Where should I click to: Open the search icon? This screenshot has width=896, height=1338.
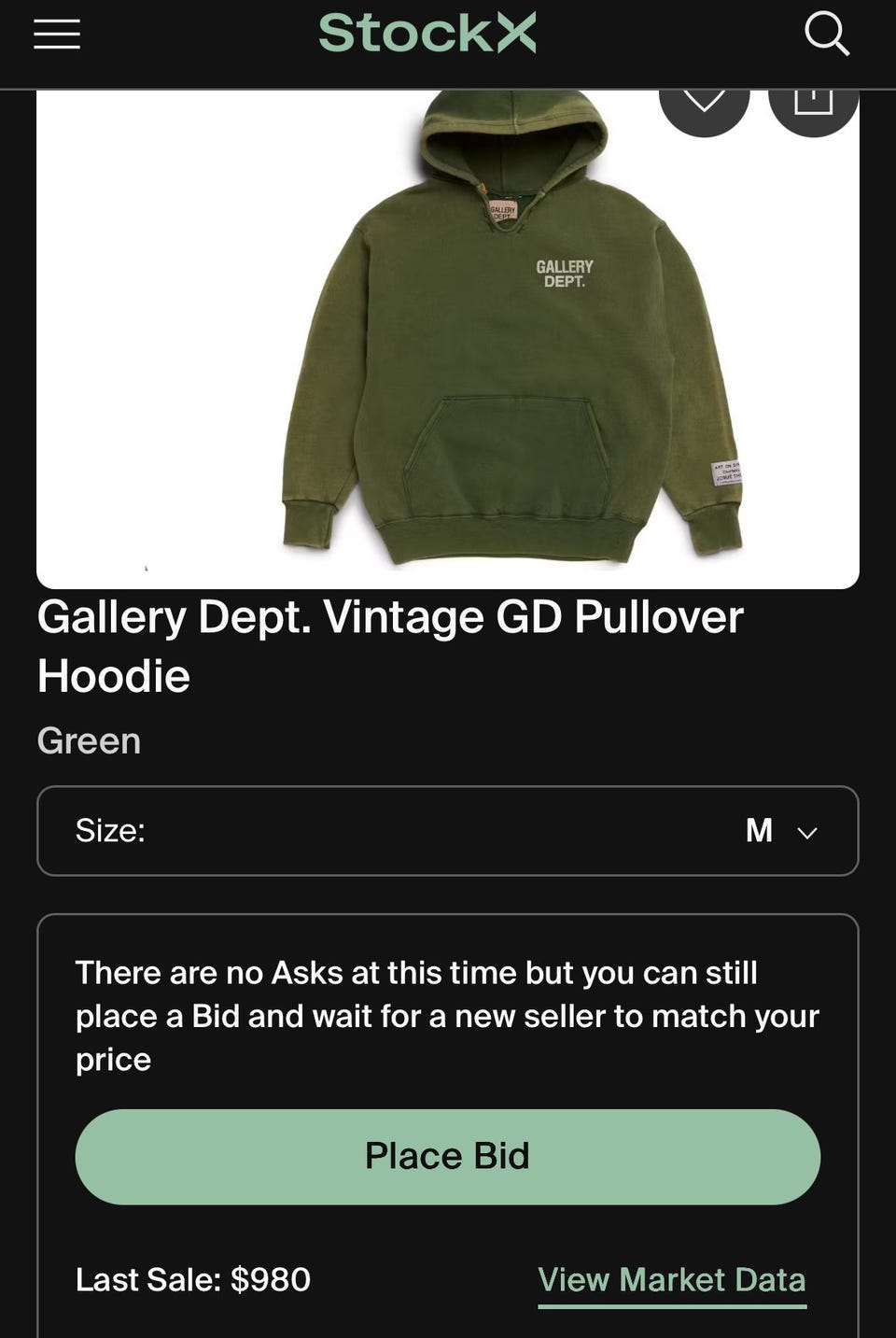coord(826,35)
